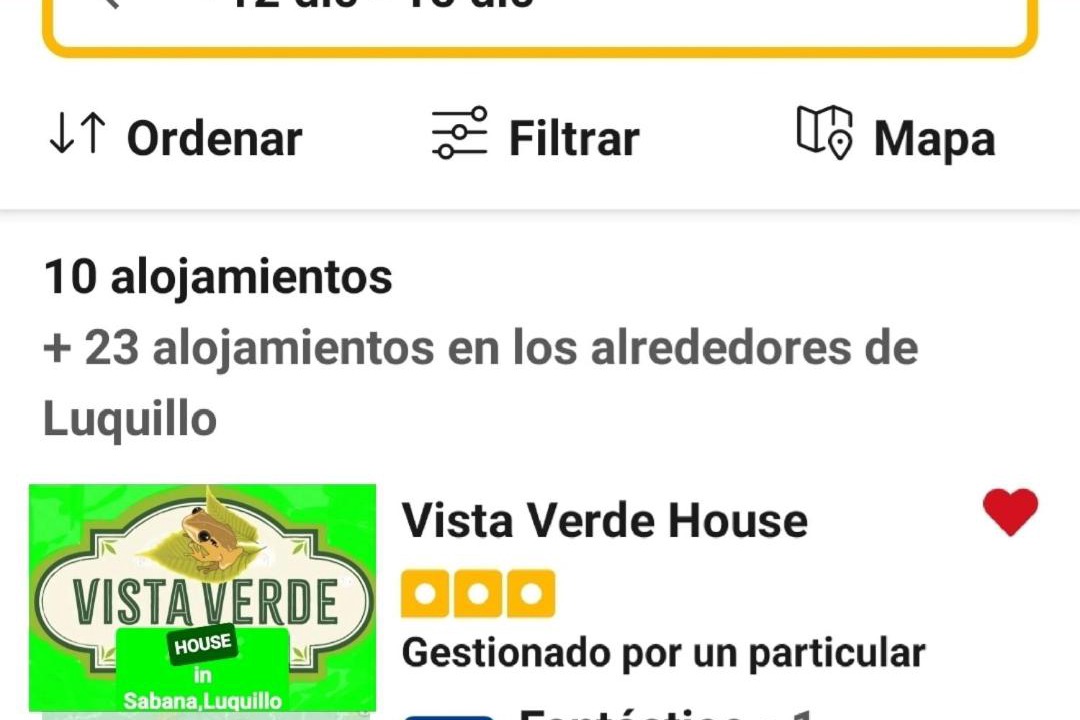
Task: Open the Ordenar sorting options
Action: tap(175, 137)
